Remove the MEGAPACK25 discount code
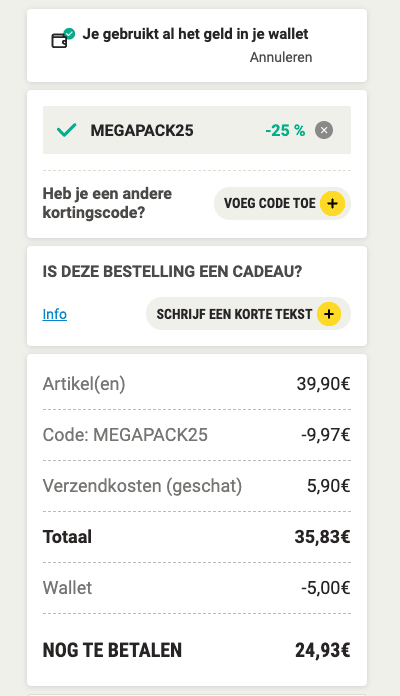Screen dimensions: 400x696 pyautogui.click(x=324, y=130)
